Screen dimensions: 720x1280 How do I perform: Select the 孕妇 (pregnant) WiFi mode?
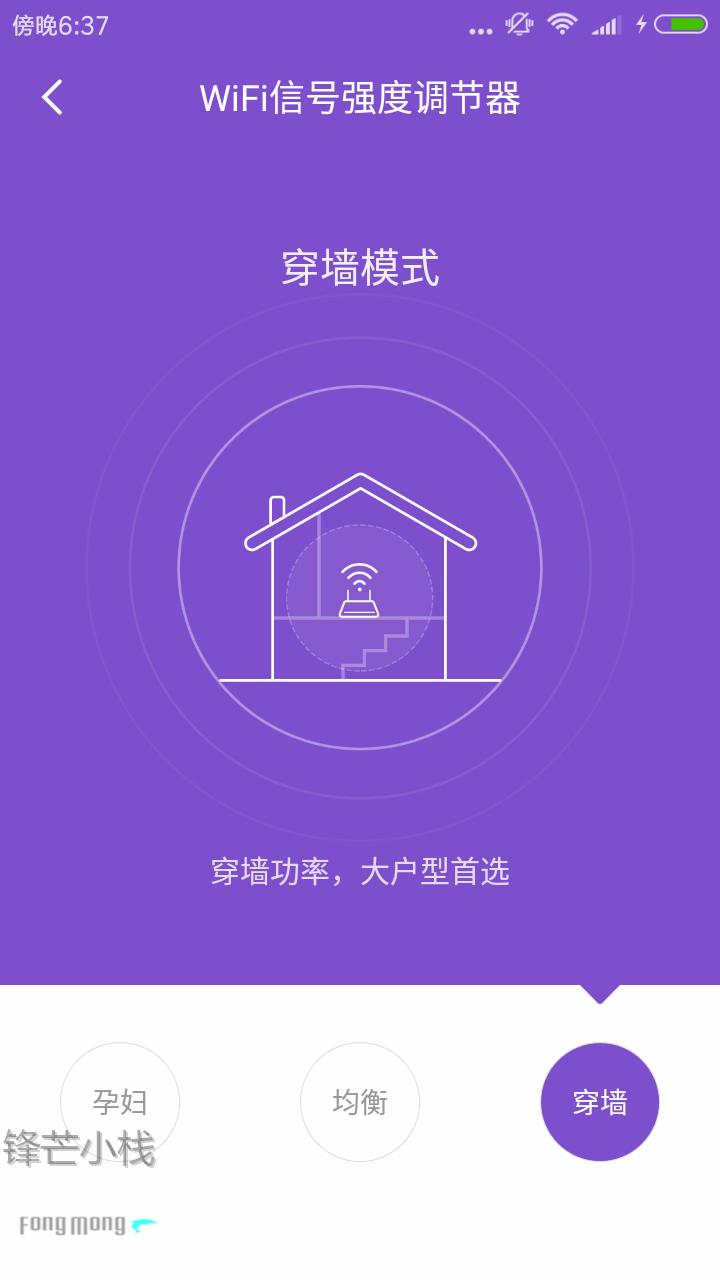point(119,1101)
